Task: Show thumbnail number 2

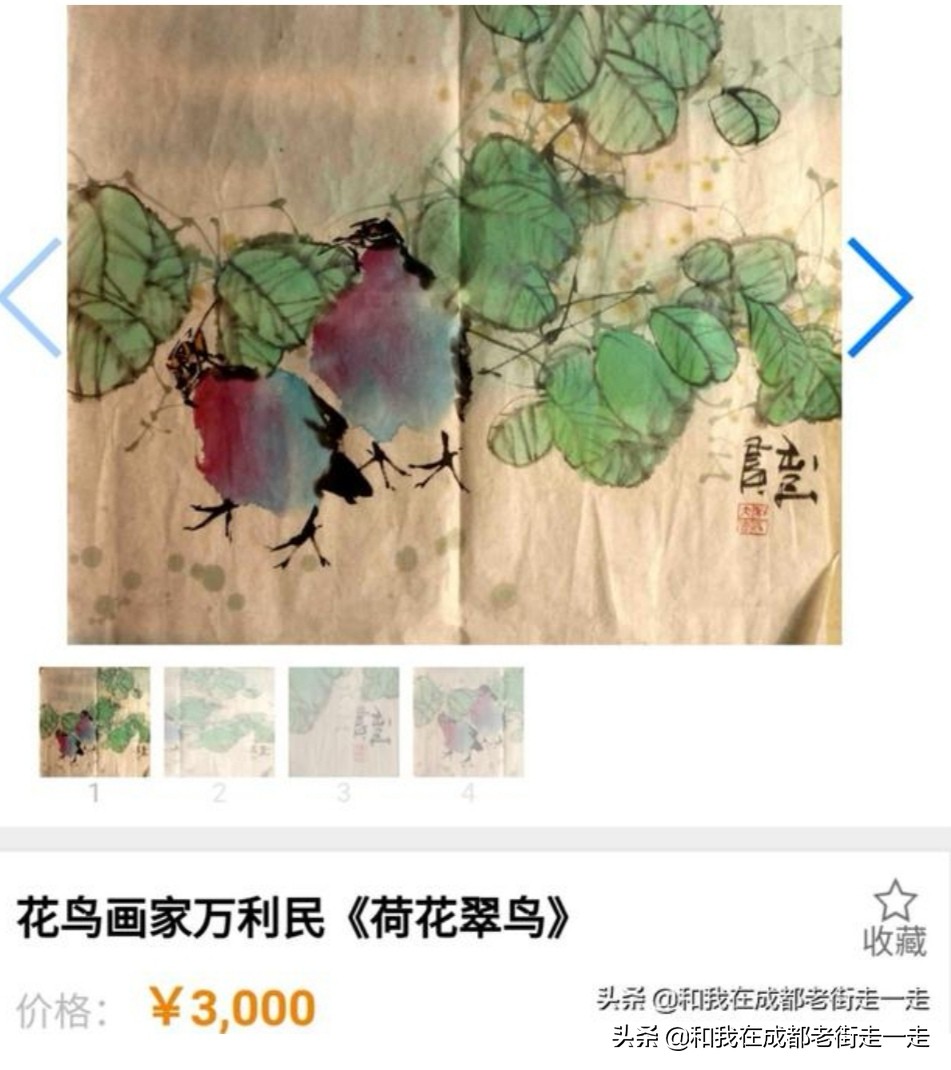Action: pyautogui.click(x=219, y=722)
